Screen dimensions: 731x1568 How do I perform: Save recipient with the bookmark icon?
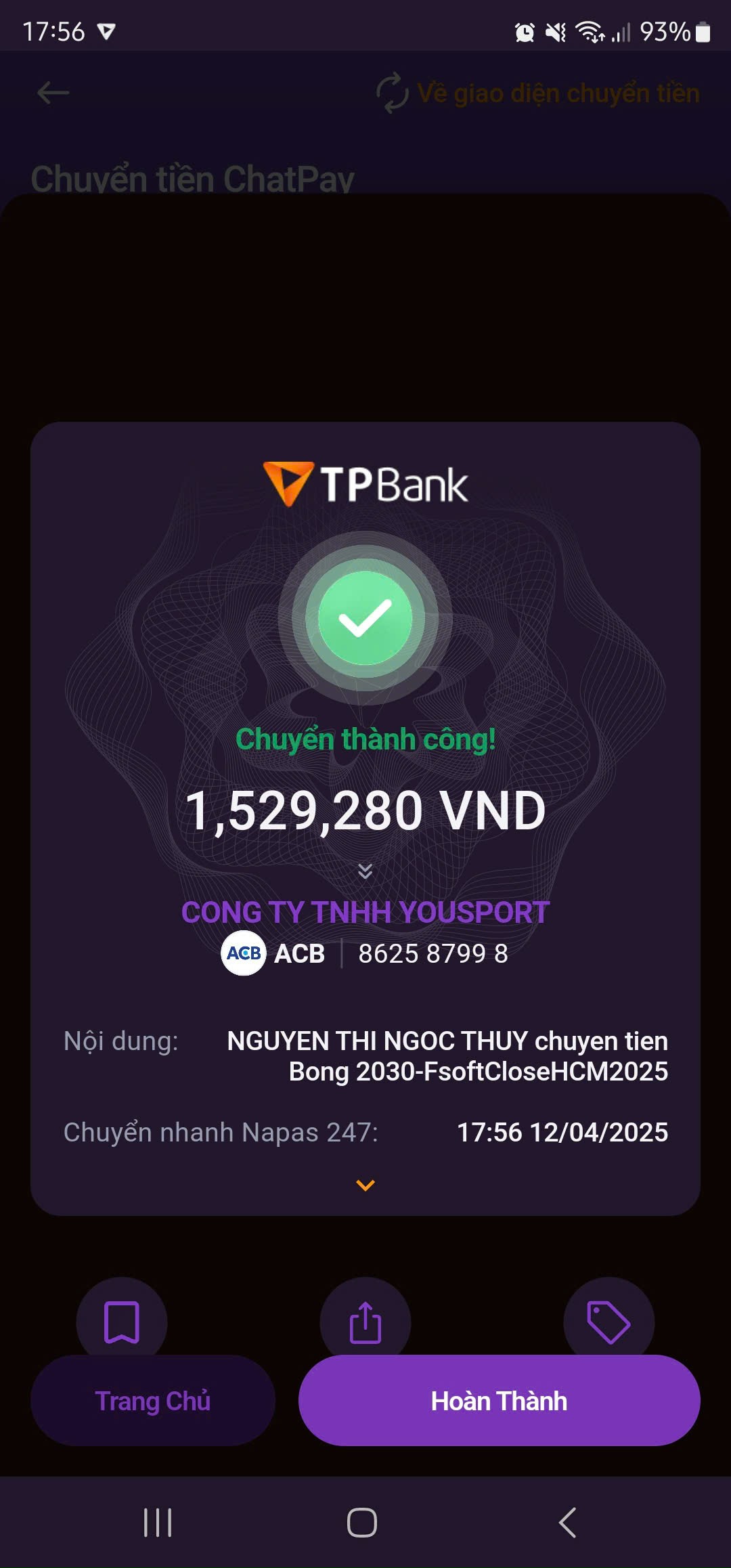tap(122, 1321)
